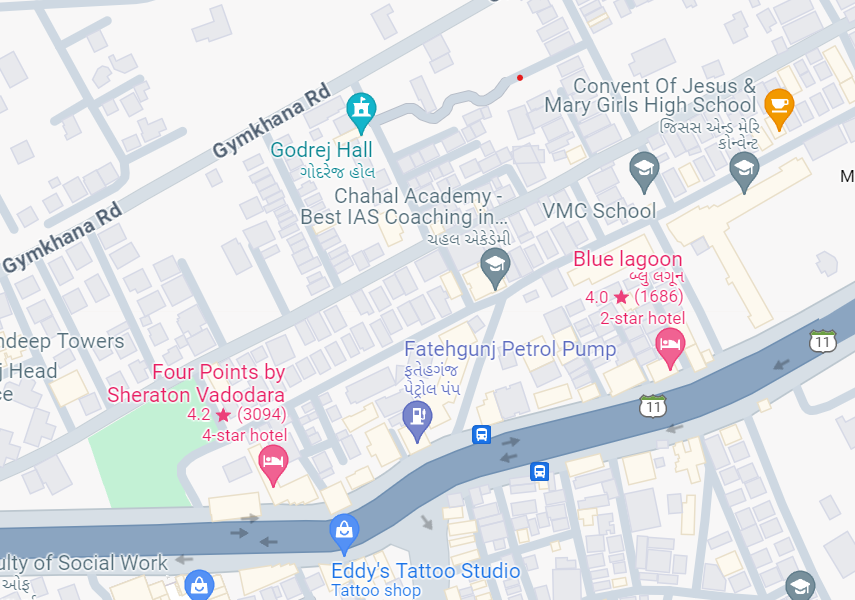Open the Blue lagoon hotel pin
This screenshot has width=855, height=600.
pyautogui.click(x=670, y=346)
